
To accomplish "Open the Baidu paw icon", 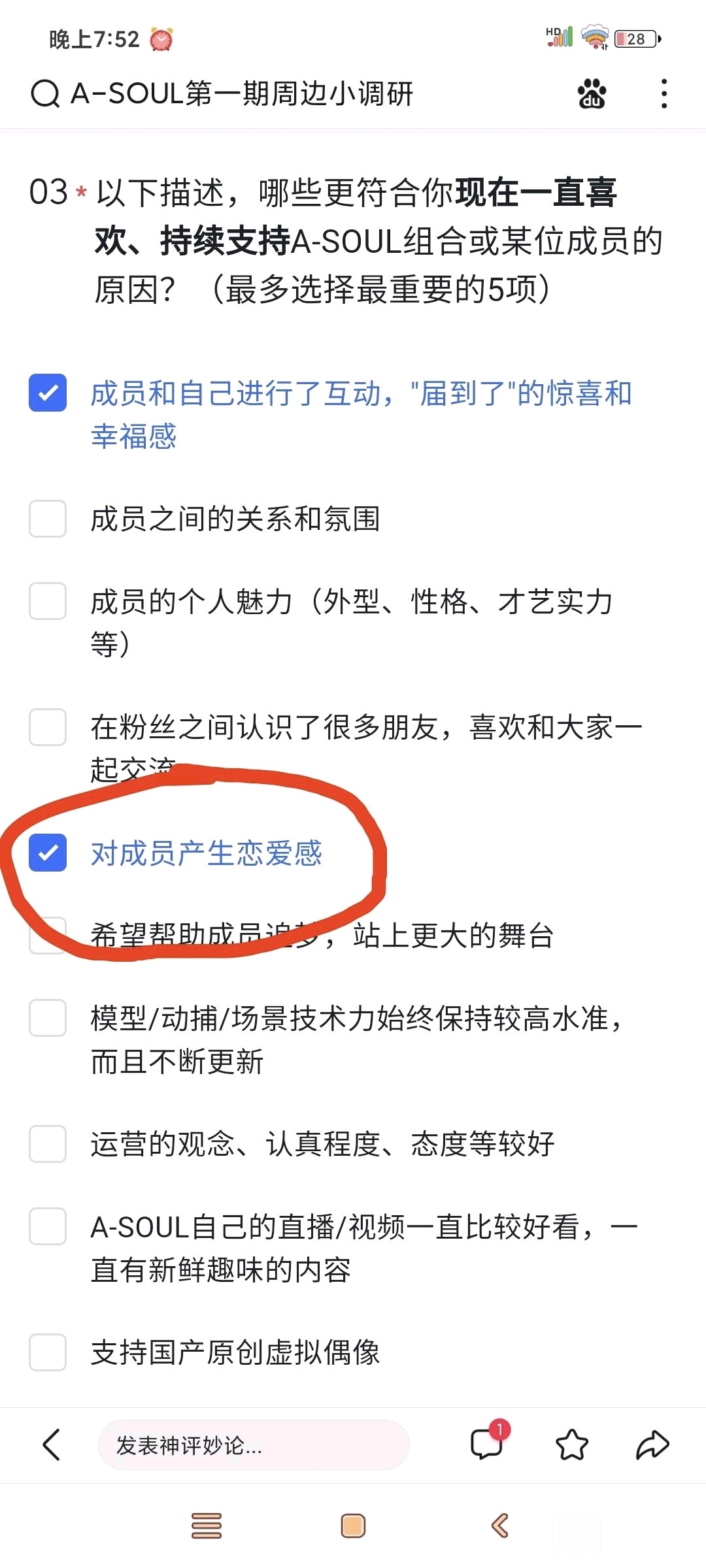I will pos(592,94).
